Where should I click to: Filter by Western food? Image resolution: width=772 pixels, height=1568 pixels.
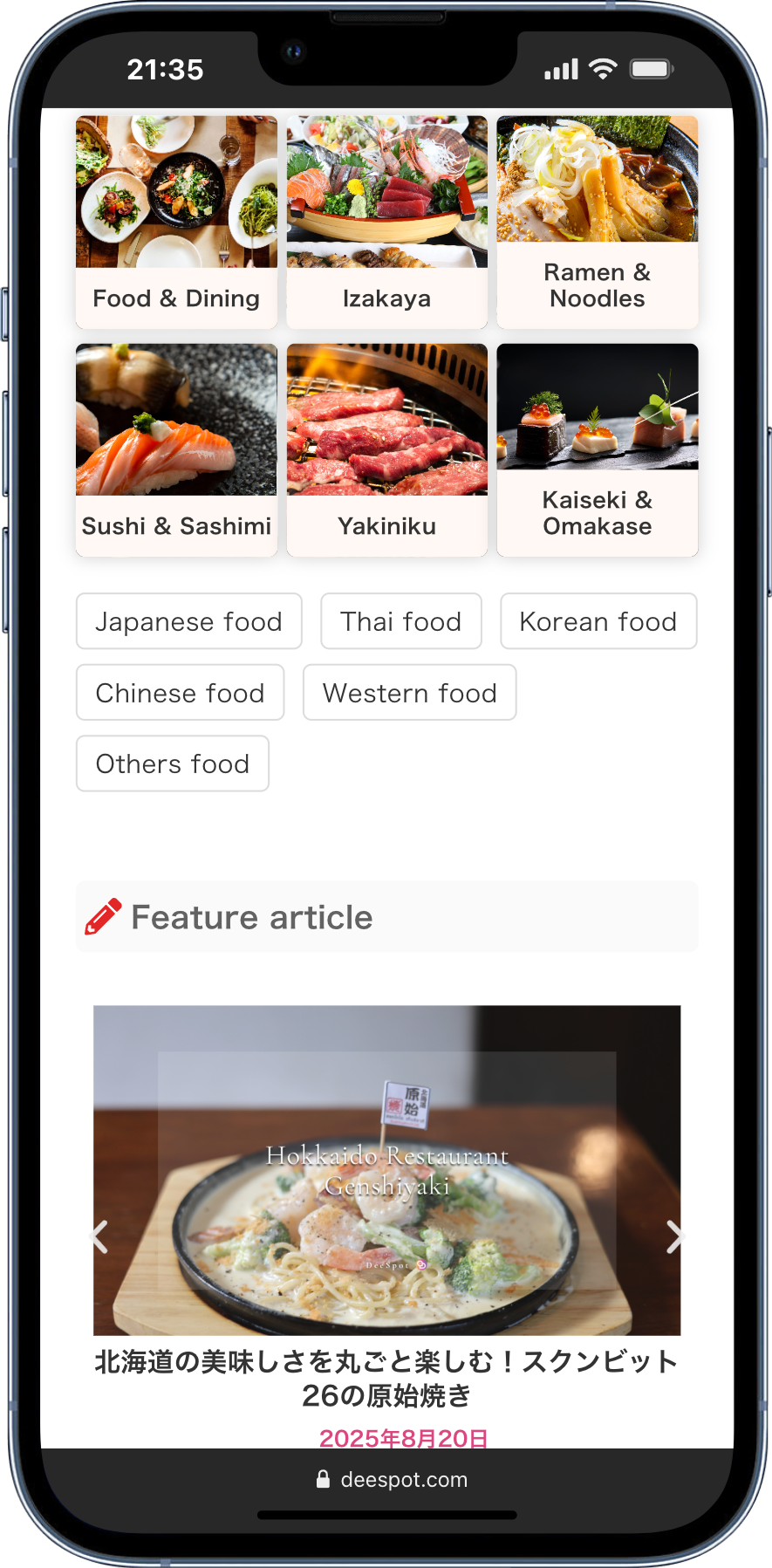pyautogui.click(x=410, y=693)
